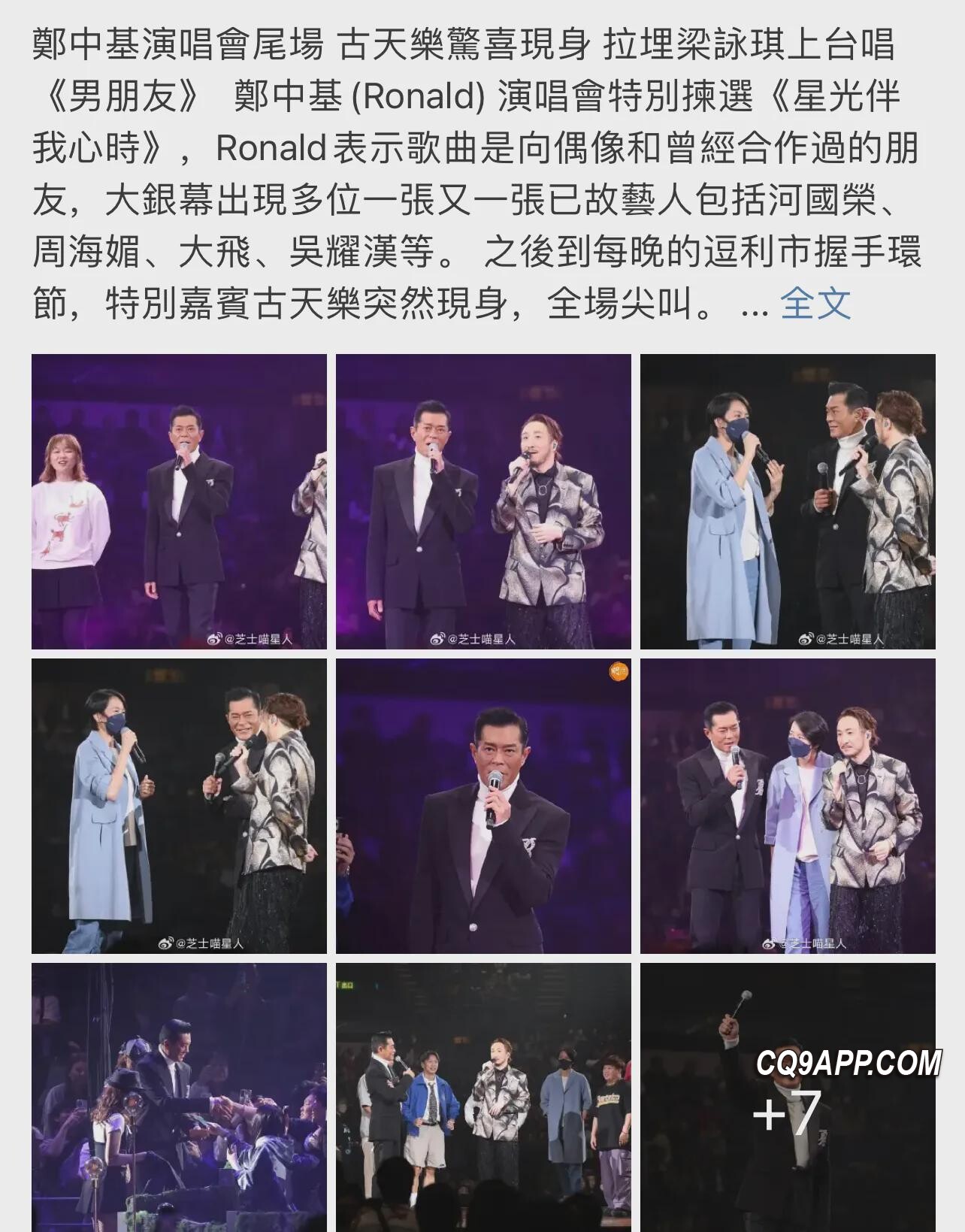
Task: Expand the post via 全文 link
Action: click(x=815, y=304)
